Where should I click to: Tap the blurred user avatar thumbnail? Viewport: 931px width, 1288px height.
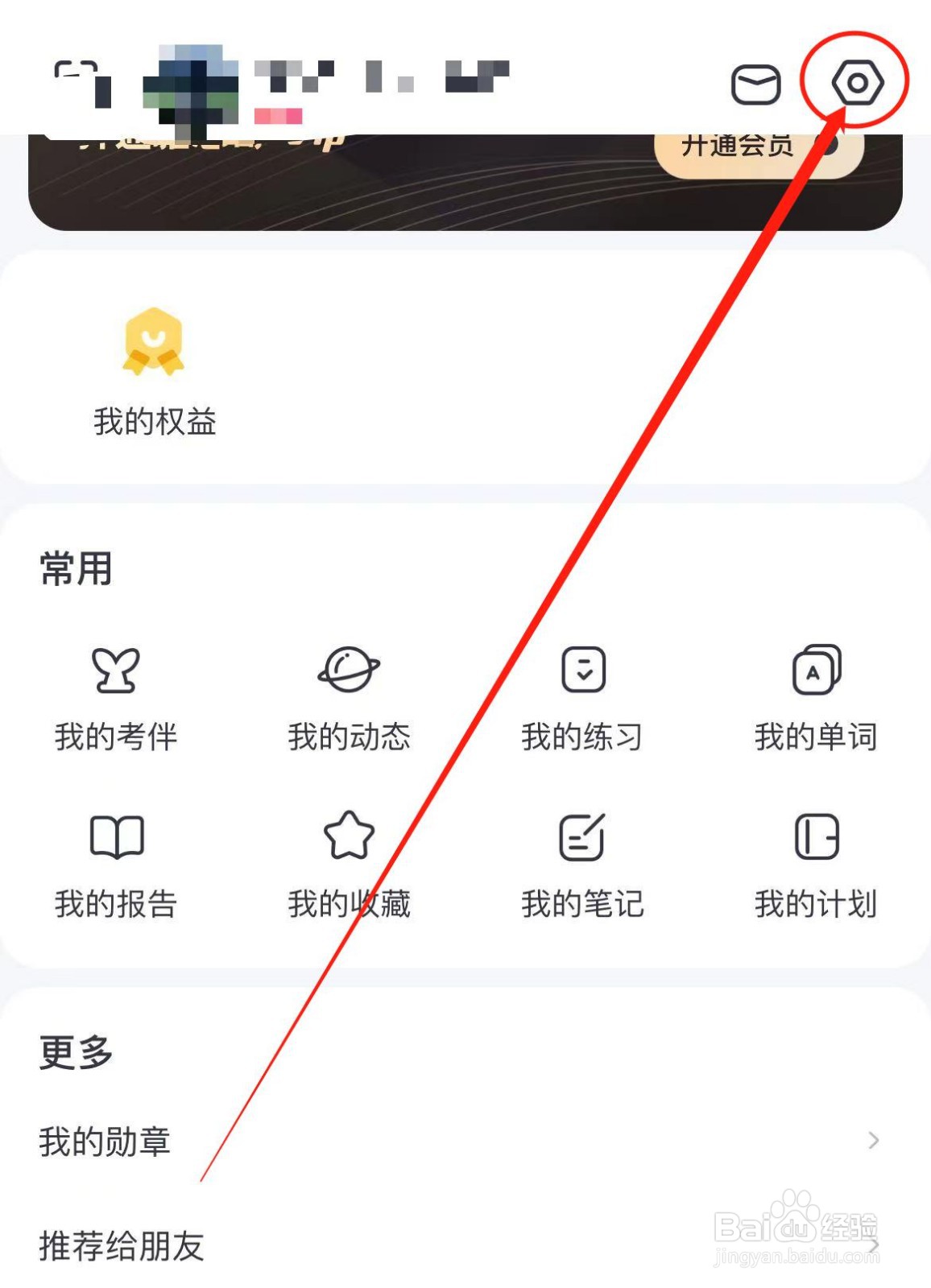click(191, 85)
